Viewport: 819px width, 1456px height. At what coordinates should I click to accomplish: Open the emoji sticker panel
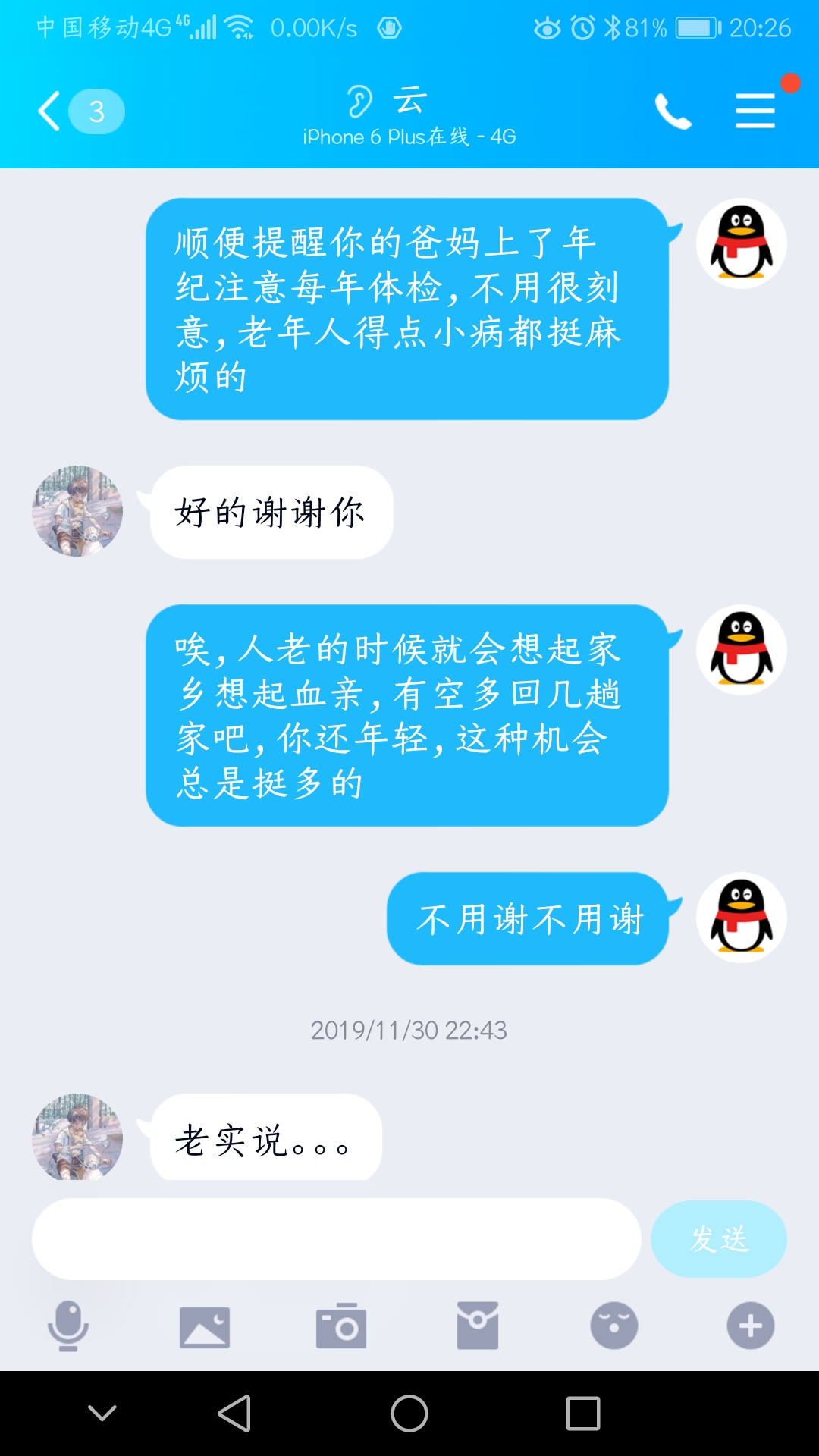pyautogui.click(x=614, y=1326)
